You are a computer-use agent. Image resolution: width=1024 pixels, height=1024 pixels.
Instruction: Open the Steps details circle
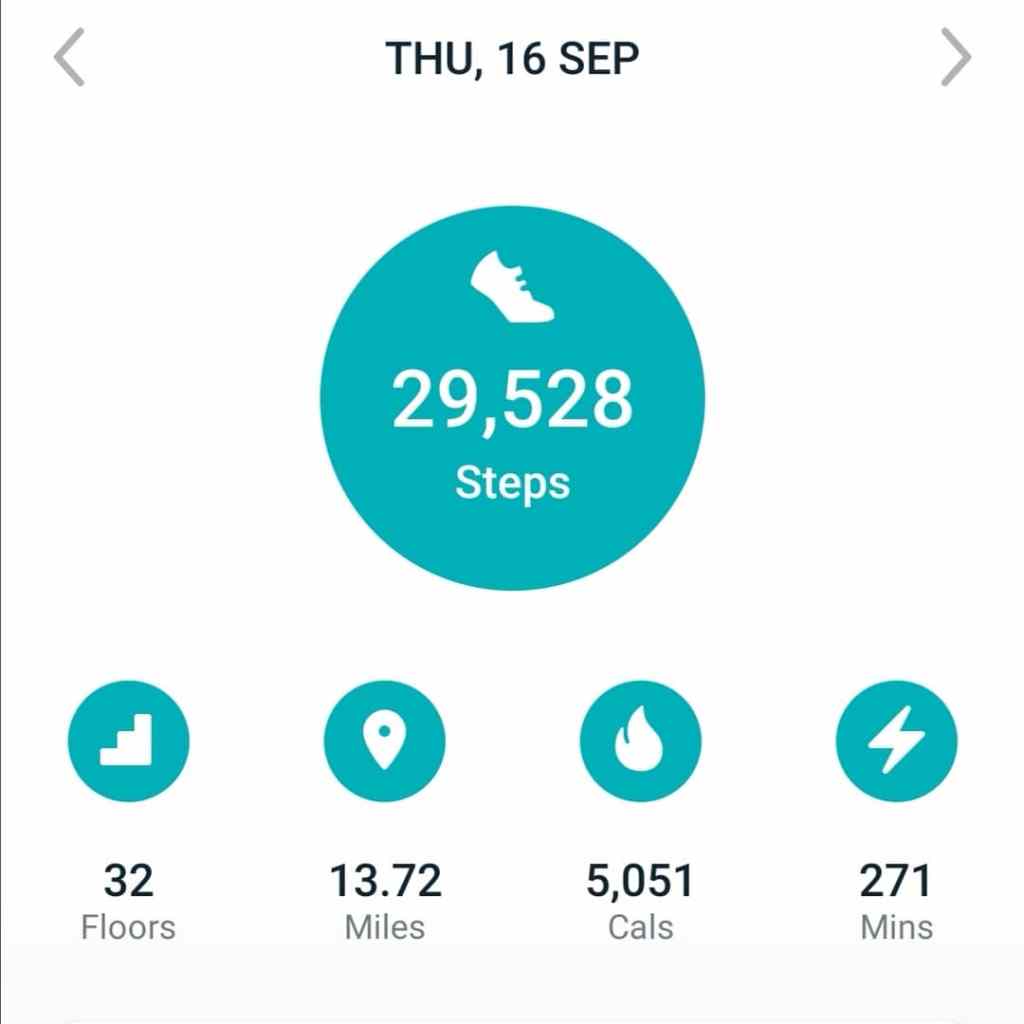point(512,398)
